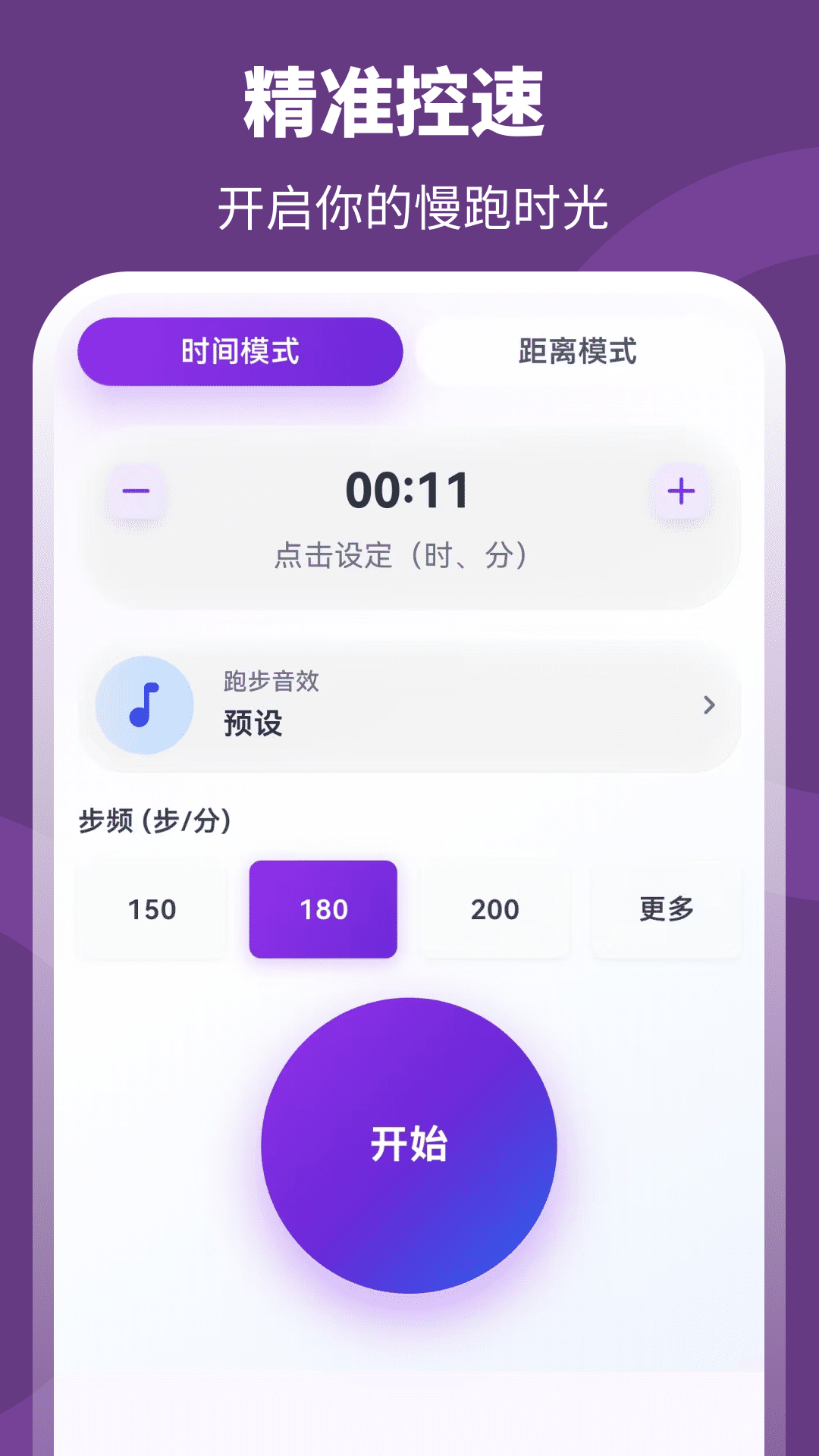
Task: Switch to 时间模式 tab
Action: 241,350
